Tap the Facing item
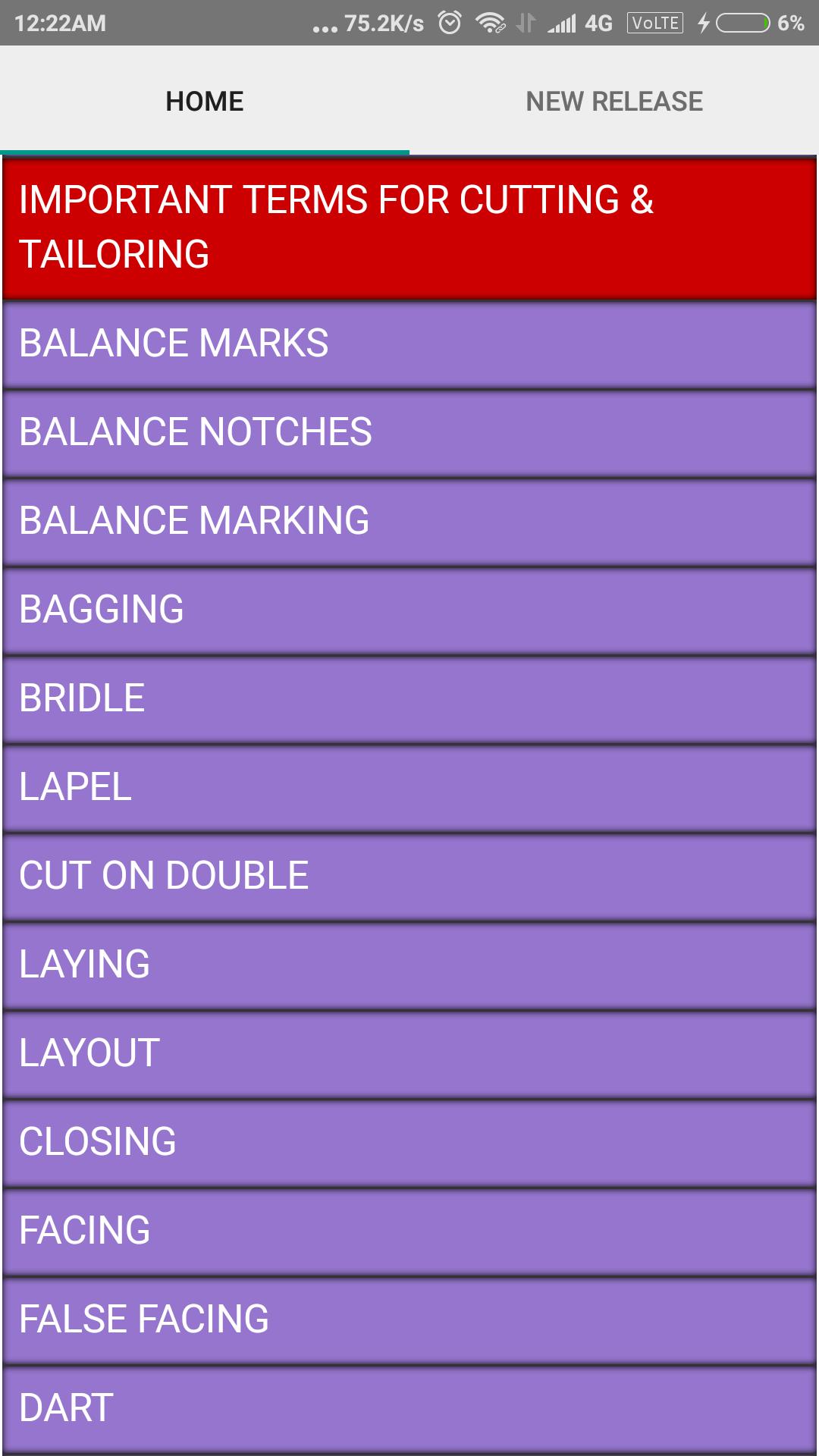This screenshot has height=1456, width=819. click(x=409, y=1231)
